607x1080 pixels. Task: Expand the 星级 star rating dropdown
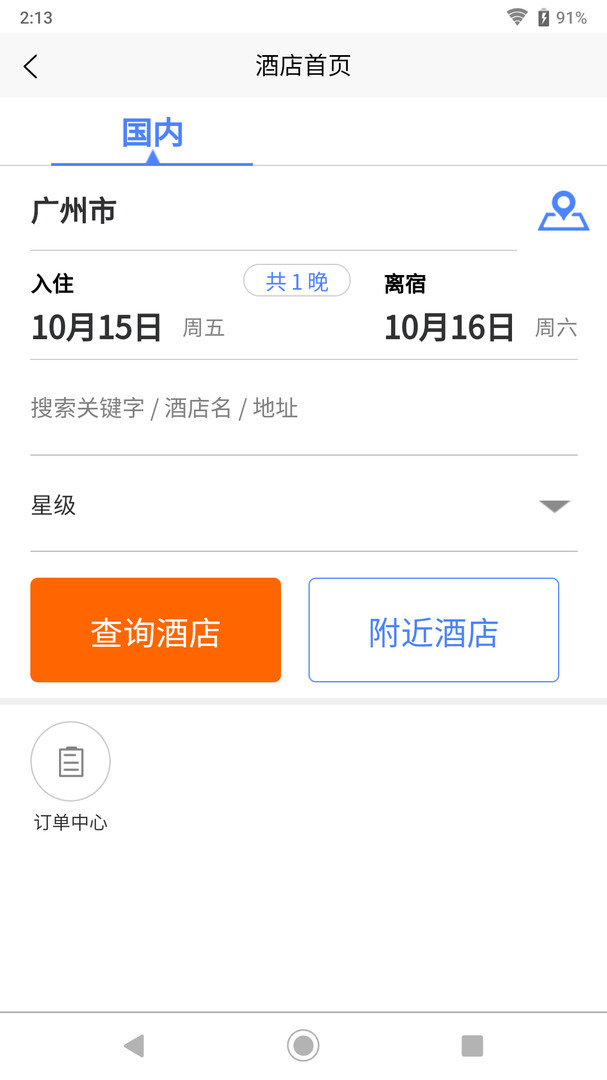tap(303, 506)
